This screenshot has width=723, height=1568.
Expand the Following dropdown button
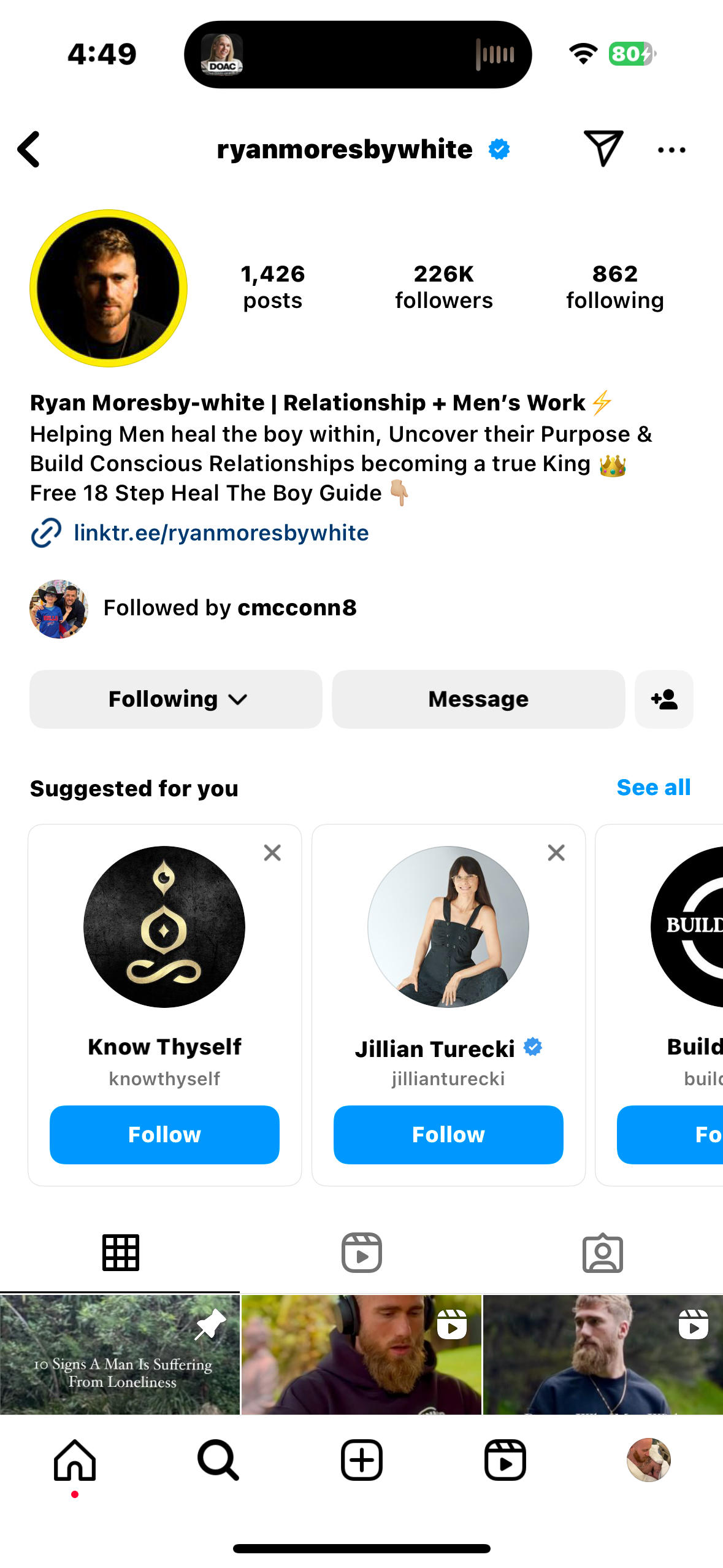[176, 699]
